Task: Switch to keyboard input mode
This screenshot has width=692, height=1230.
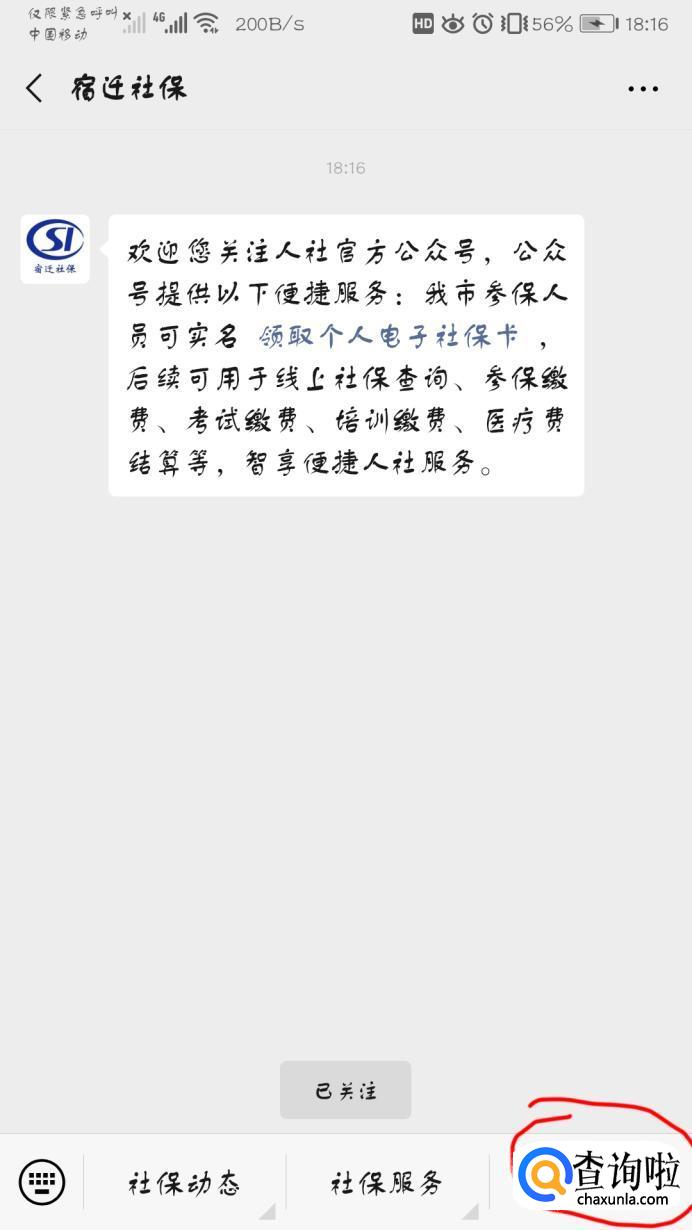Action: pos(42,1182)
